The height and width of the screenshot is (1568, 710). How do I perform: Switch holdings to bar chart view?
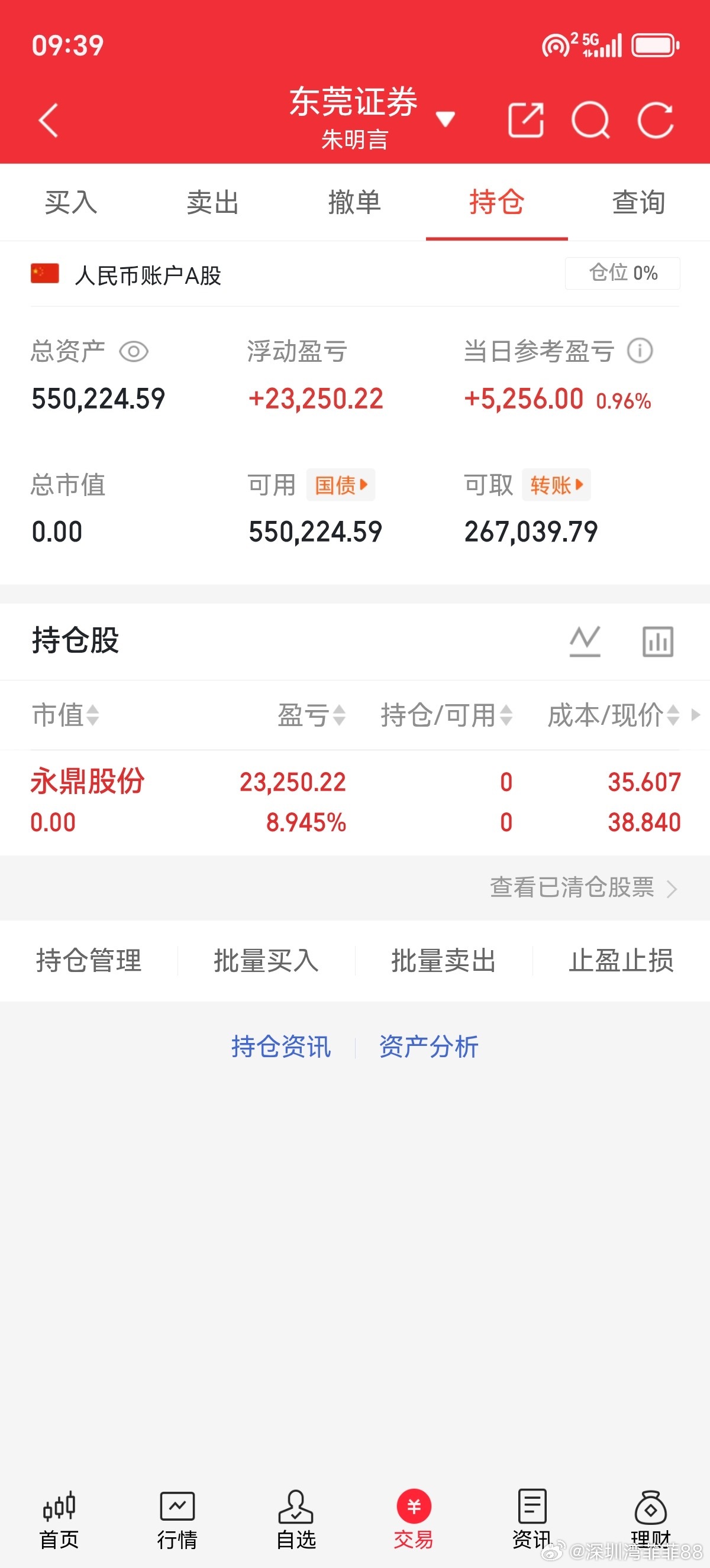tap(657, 640)
